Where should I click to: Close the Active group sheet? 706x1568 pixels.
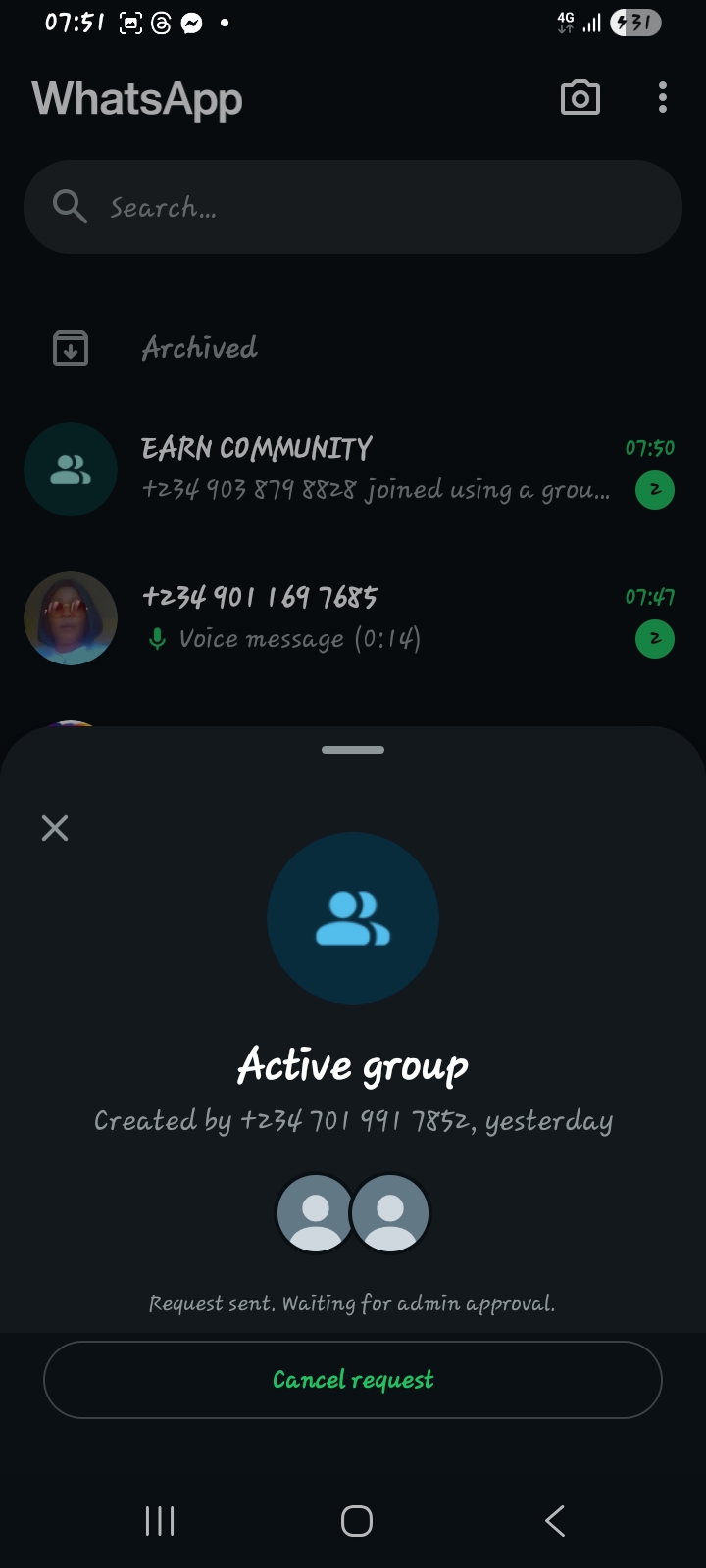(55, 828)
